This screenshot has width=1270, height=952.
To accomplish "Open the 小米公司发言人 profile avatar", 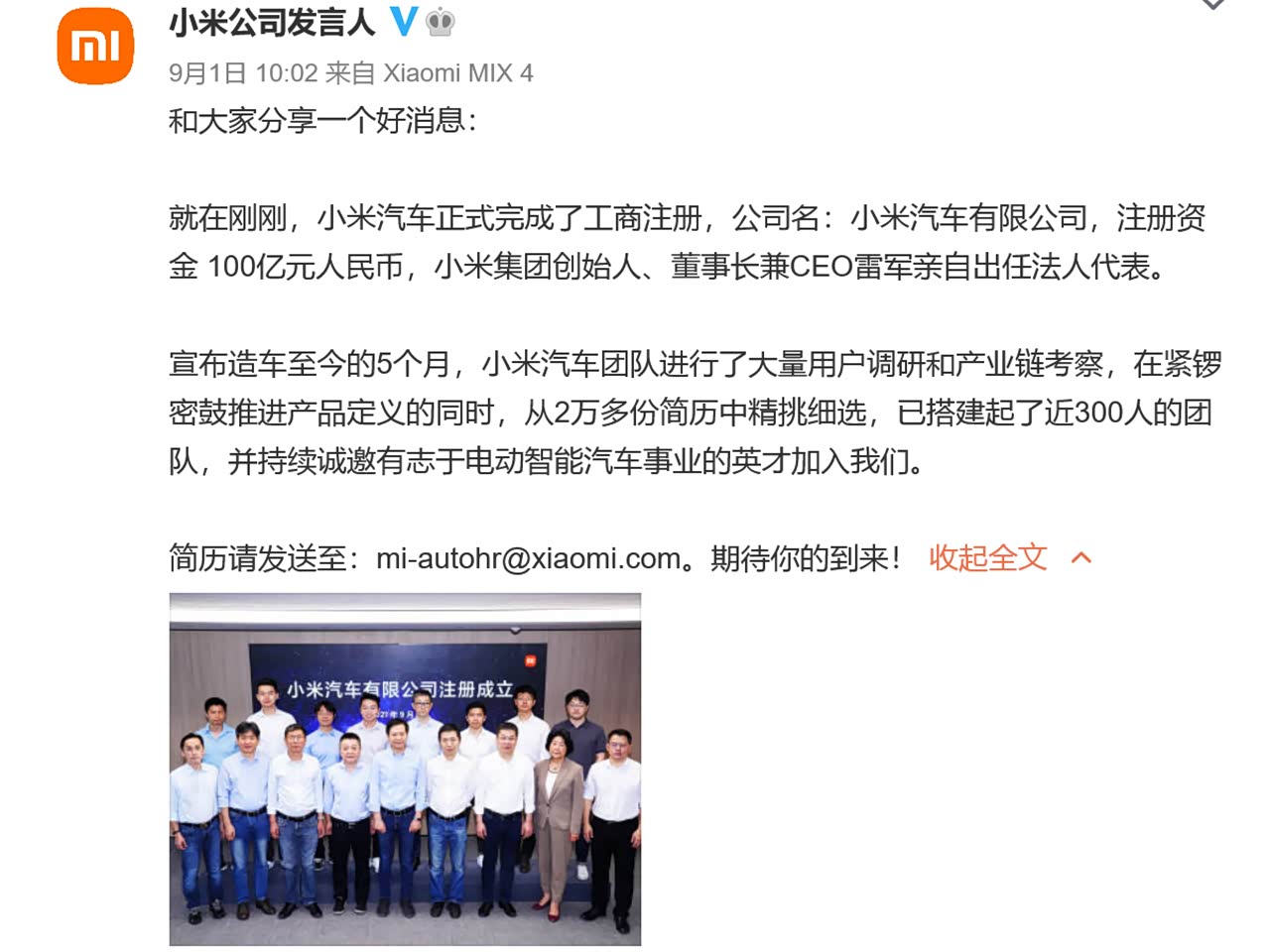I will point(95,46).
